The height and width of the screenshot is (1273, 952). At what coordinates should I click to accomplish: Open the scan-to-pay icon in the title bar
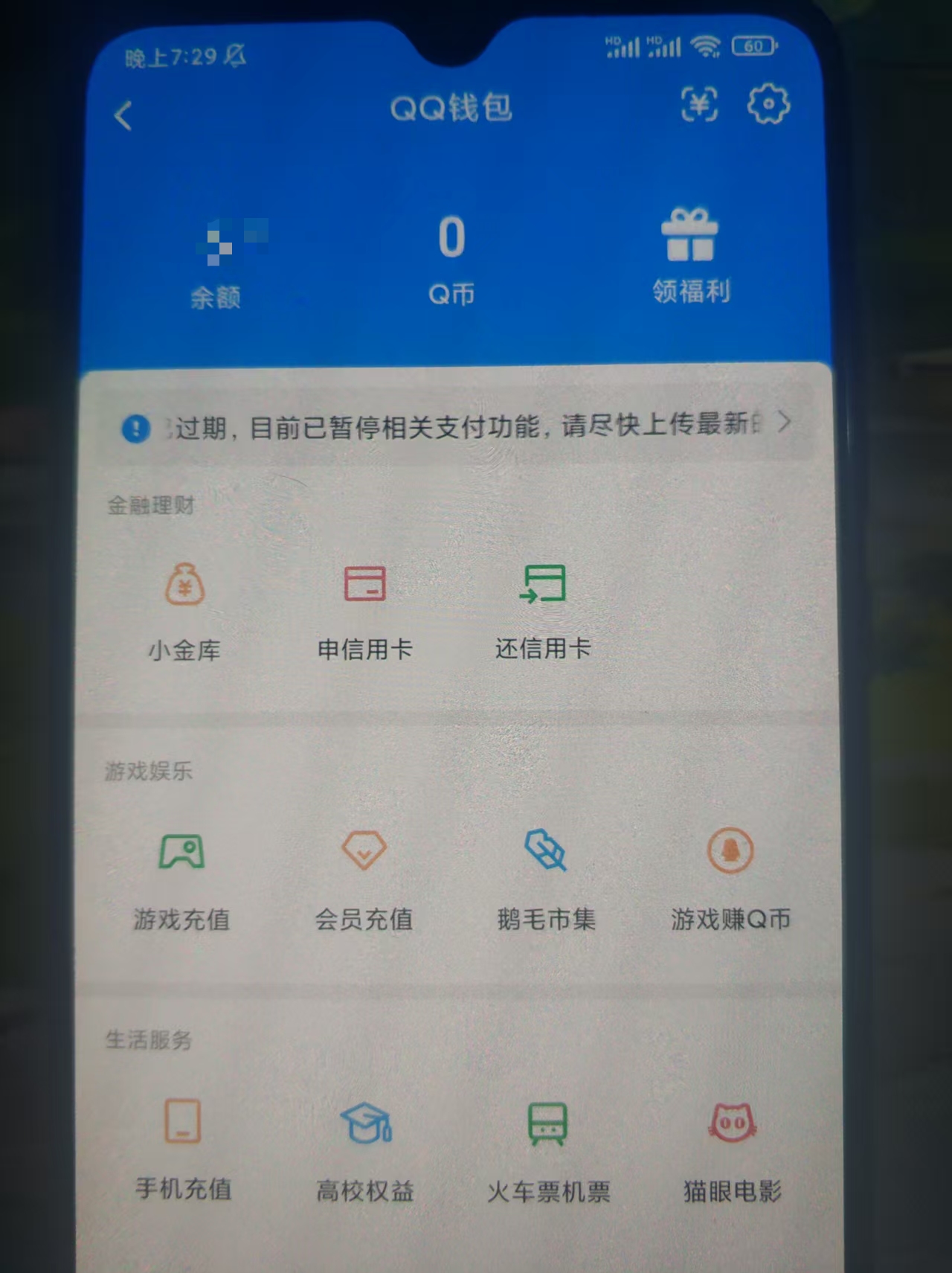pyautogui.click(x=698, y=105)
